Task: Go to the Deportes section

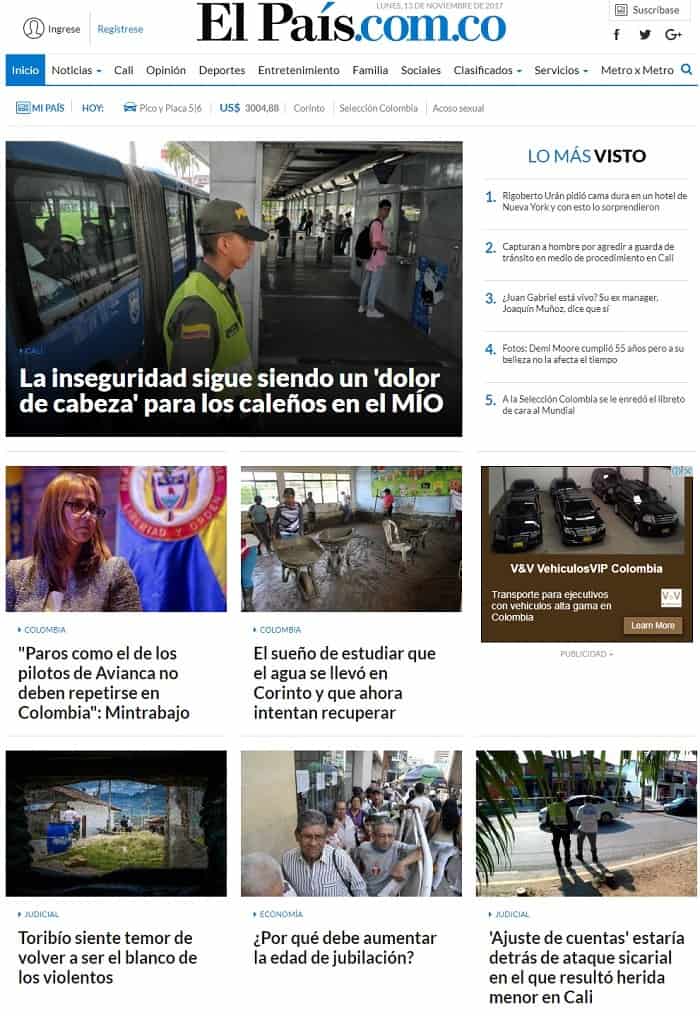Action: (x=222, y=70)
